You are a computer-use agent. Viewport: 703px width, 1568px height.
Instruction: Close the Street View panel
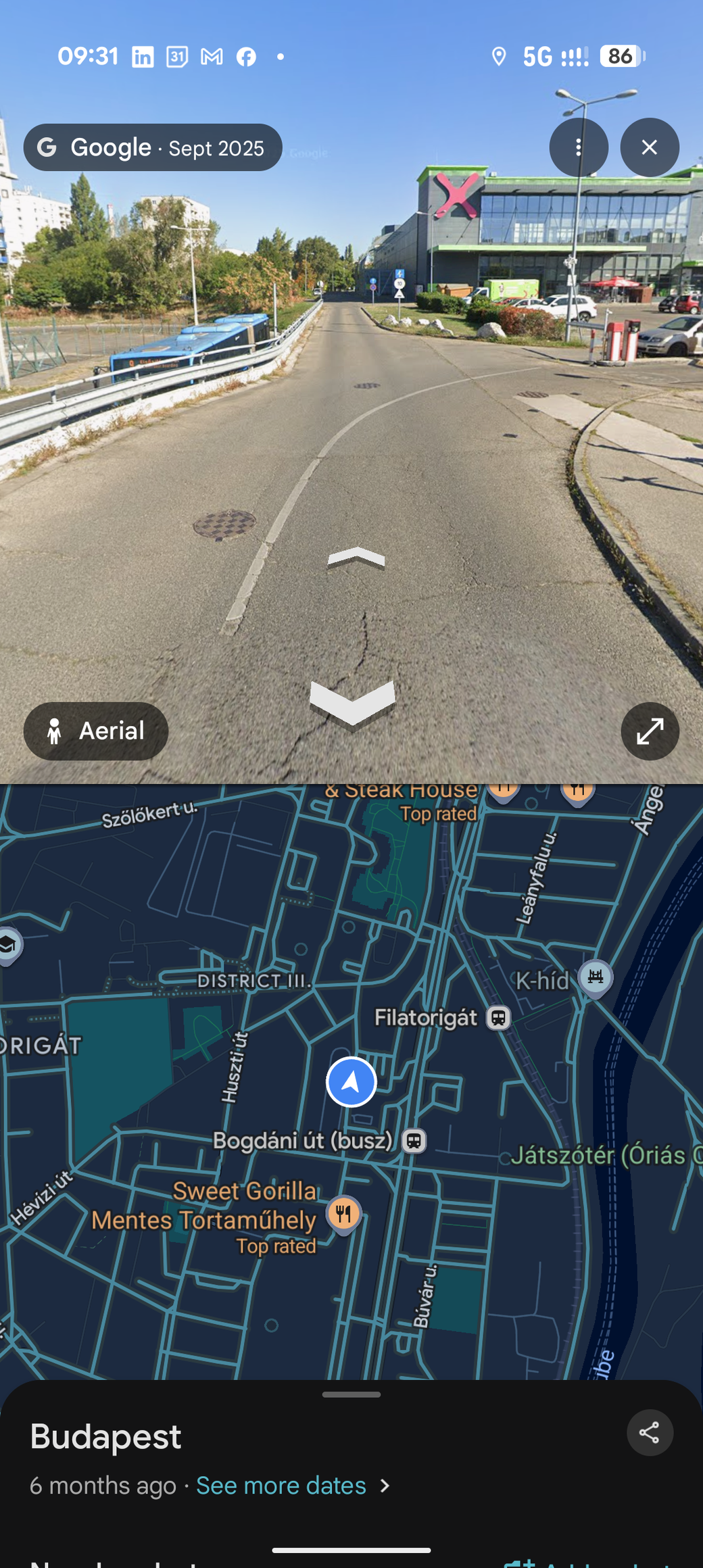pos(649,147)
